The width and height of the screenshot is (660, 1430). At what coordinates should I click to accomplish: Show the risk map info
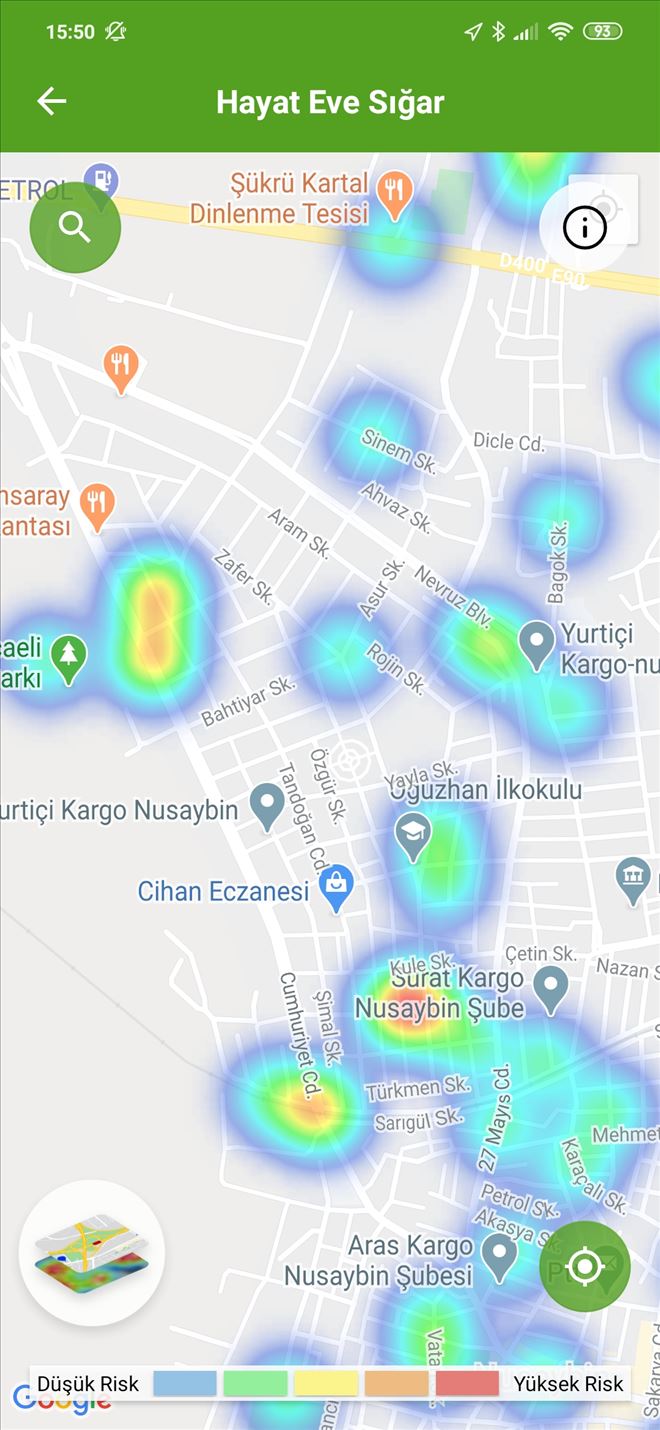coord(585,228)
